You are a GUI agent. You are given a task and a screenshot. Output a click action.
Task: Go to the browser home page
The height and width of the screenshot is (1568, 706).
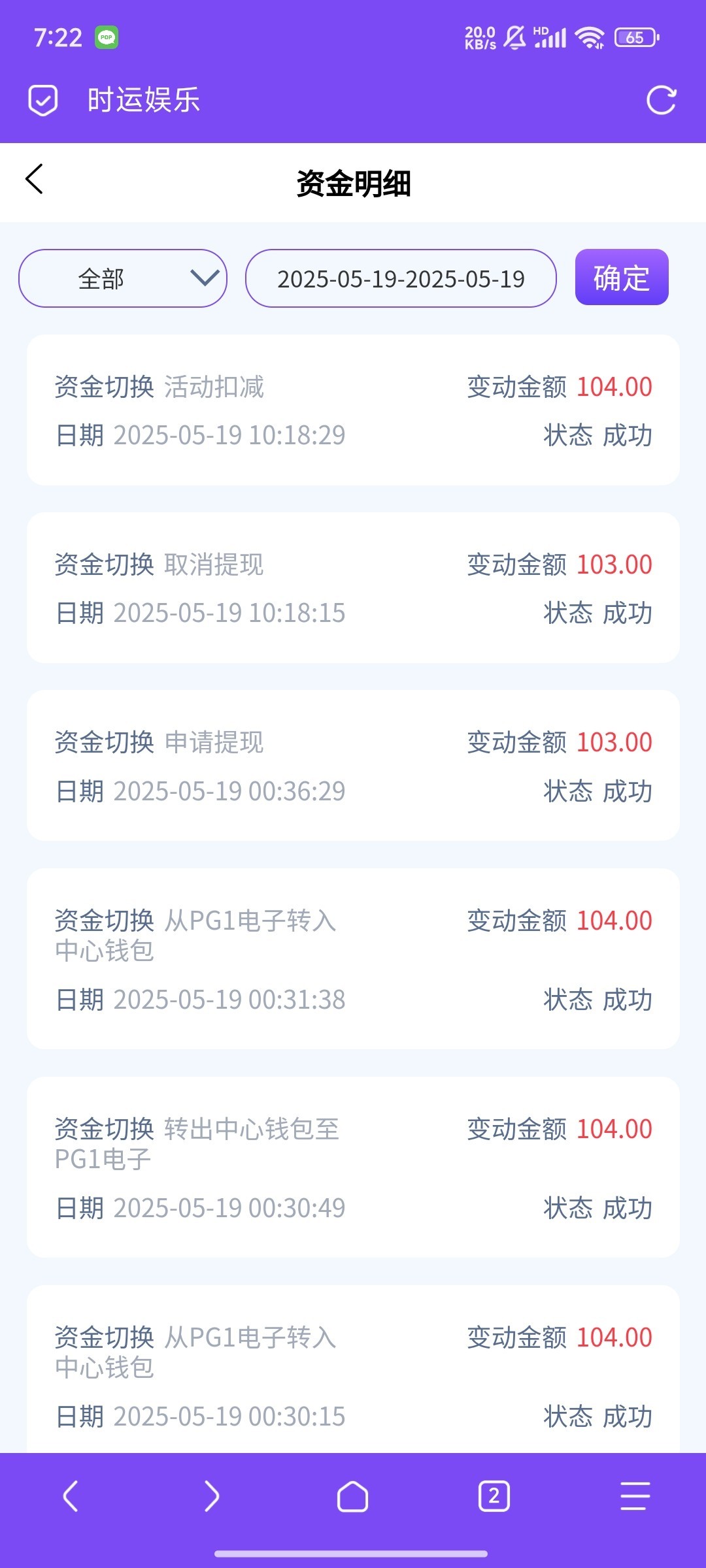click(353, 1495)
